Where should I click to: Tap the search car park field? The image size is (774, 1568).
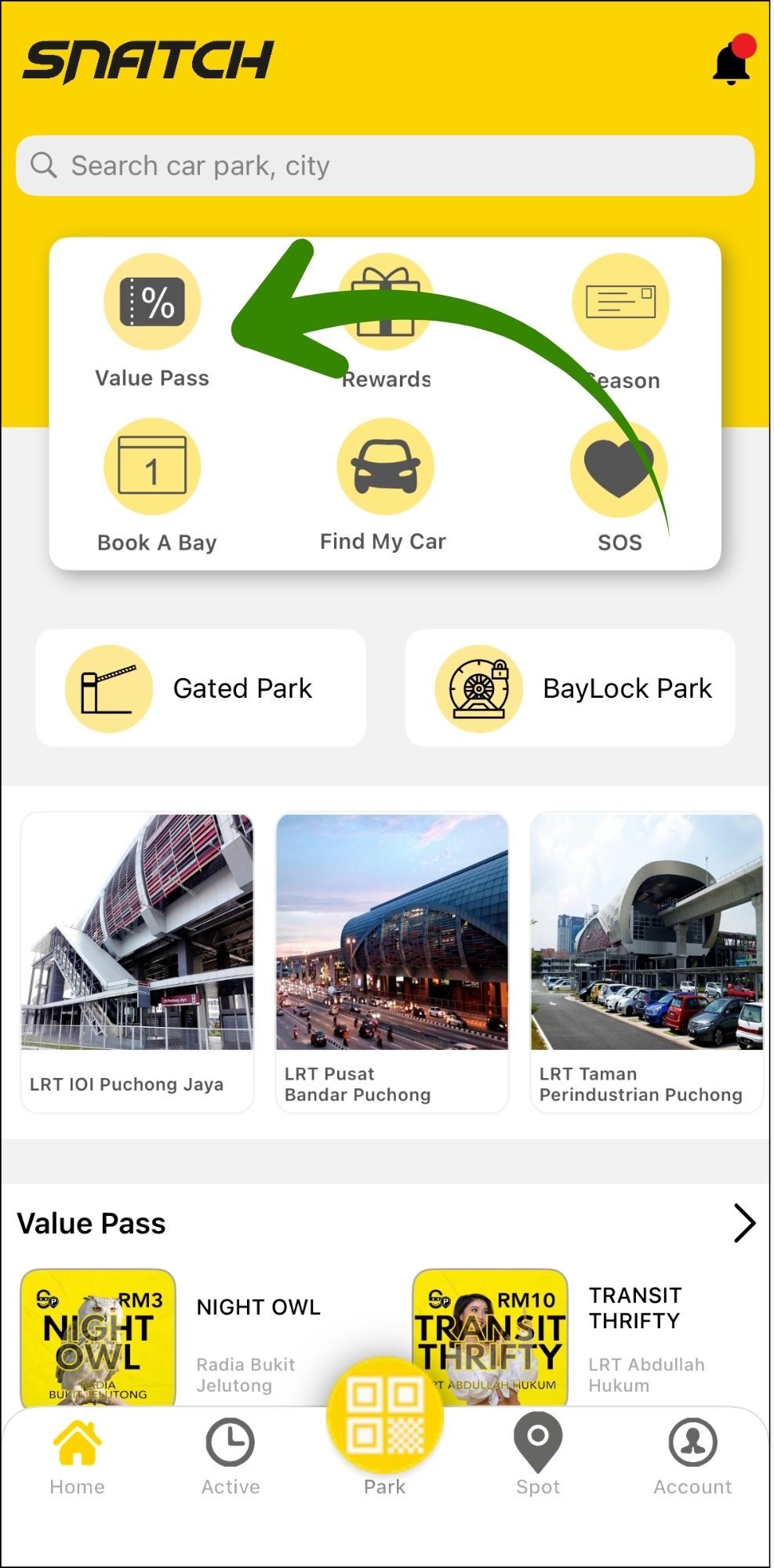384,165
